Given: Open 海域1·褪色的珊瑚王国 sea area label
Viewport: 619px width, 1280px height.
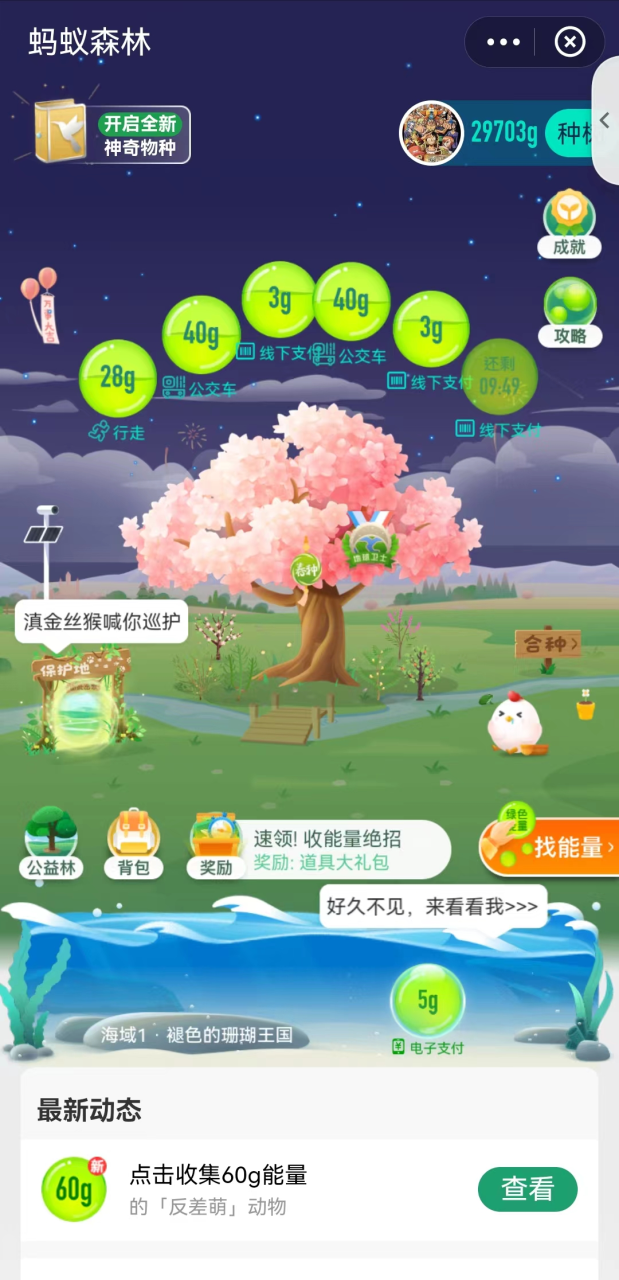Looking at the screenshot, I should click(x=189, y=1035).
